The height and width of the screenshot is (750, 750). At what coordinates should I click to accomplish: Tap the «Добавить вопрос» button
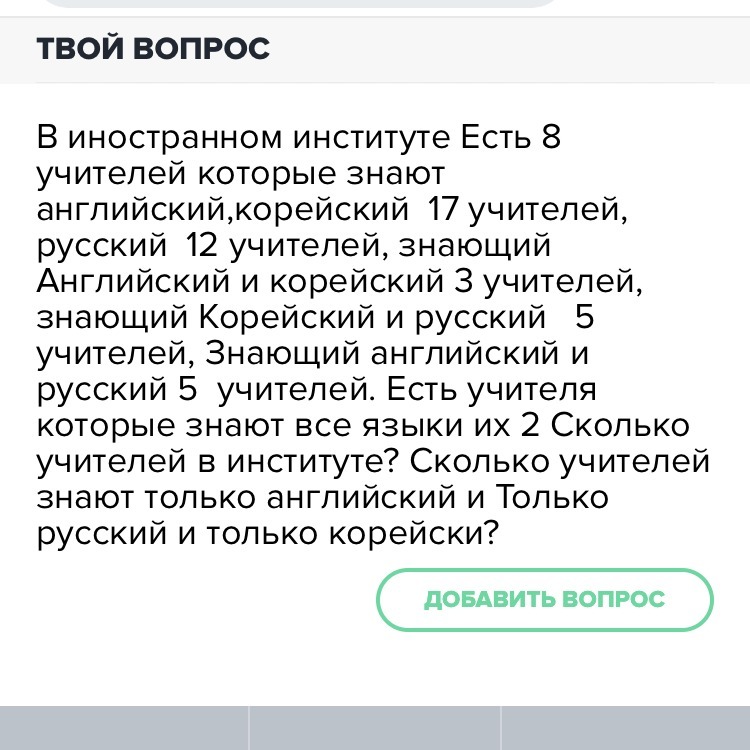[545, 599]
